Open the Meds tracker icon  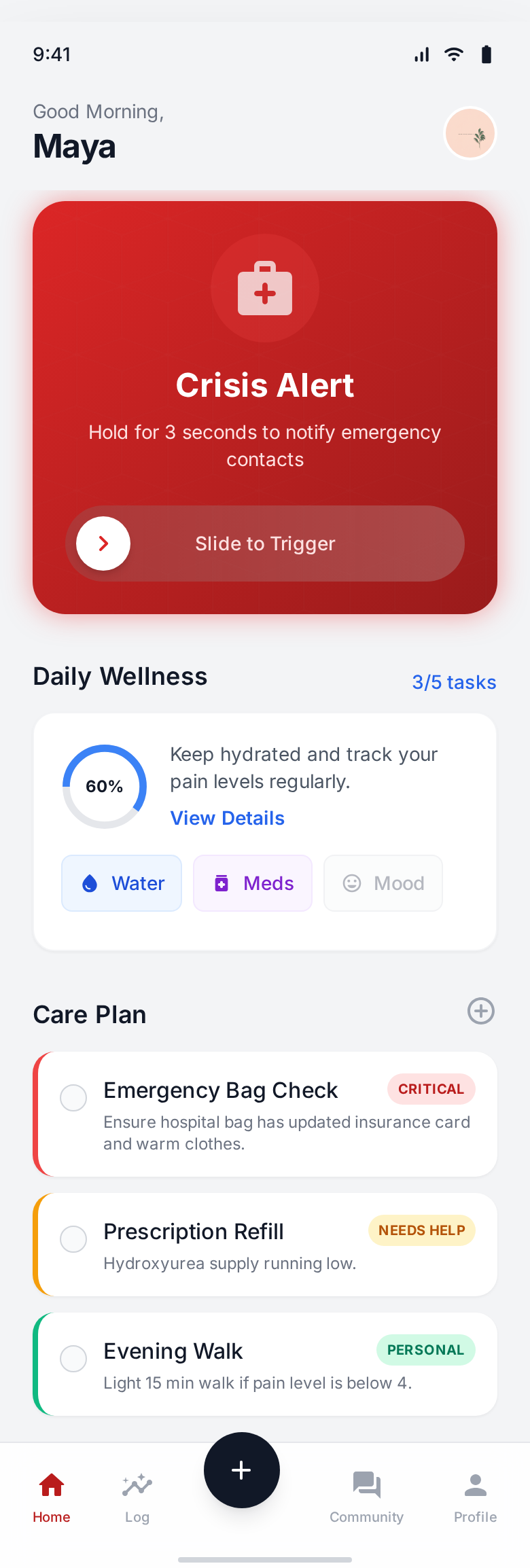pyautogui.click(x=221, y=883)
